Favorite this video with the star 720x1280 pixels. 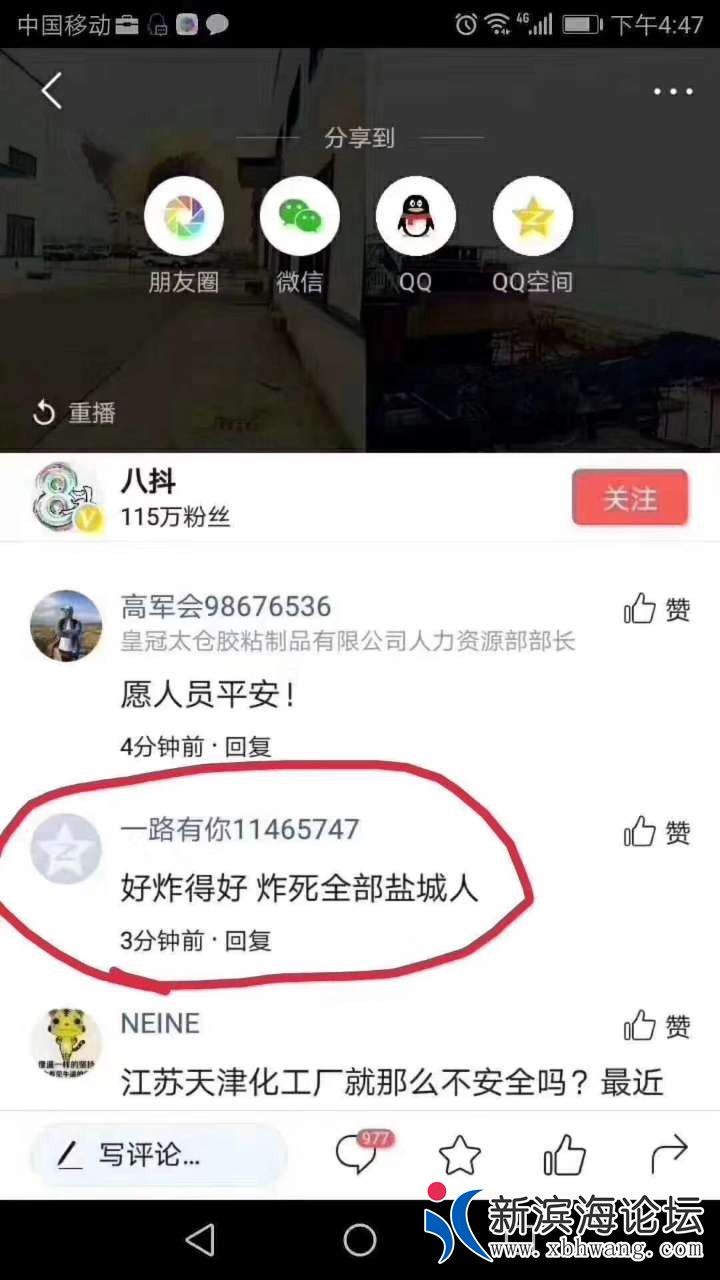[x=460, y=1156]
